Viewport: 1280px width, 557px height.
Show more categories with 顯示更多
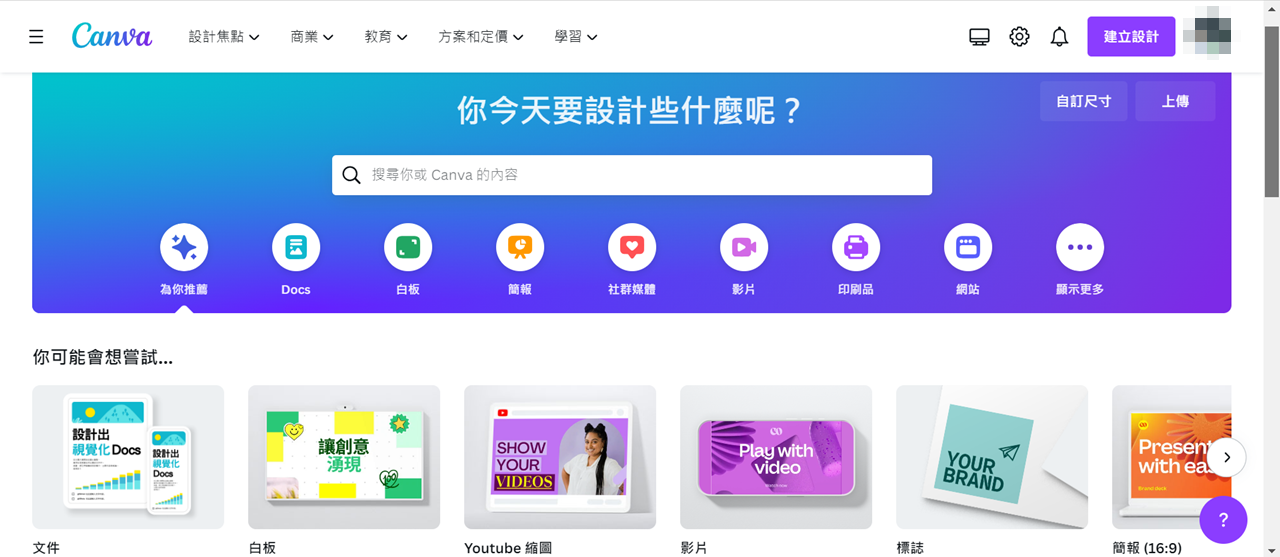pos(1080,247)
